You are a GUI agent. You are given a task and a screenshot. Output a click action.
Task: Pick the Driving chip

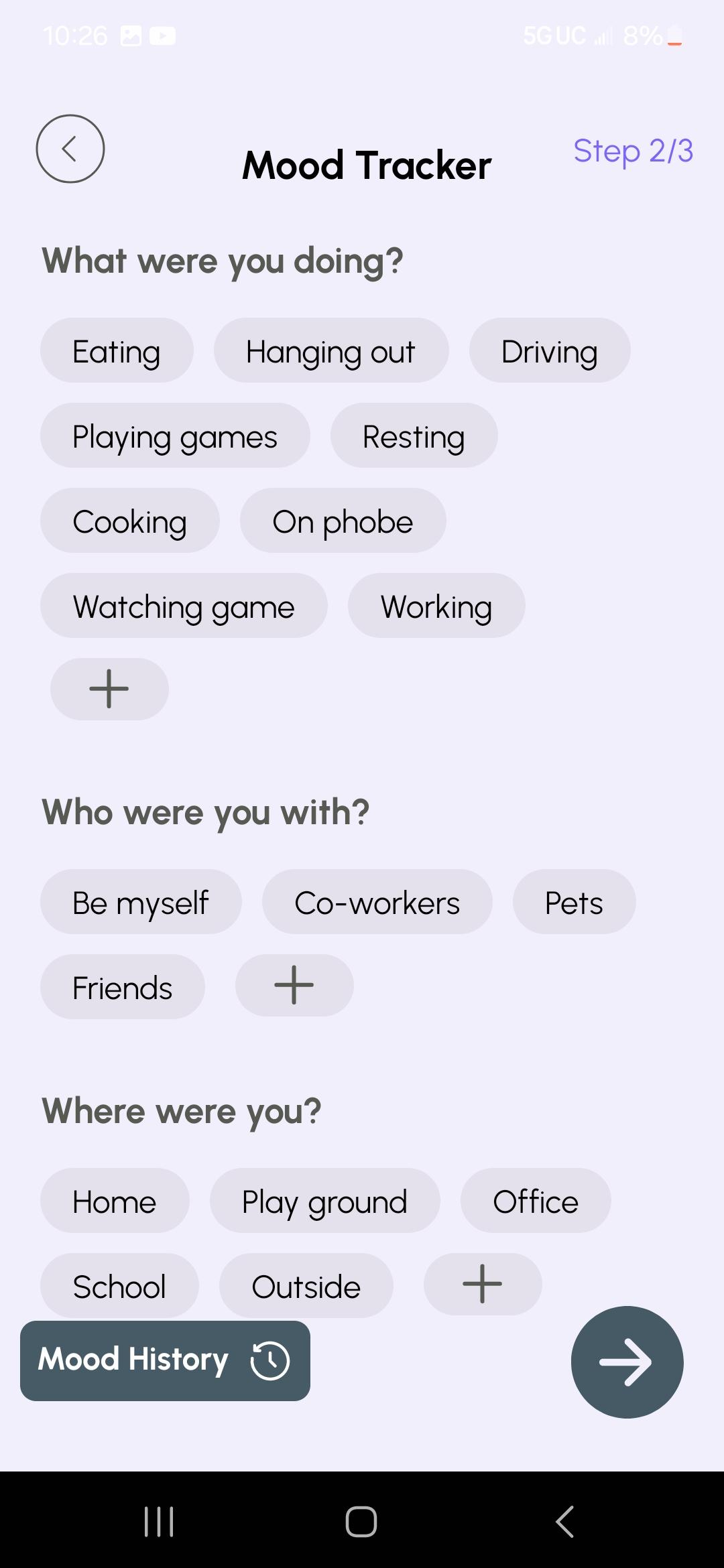549,351
